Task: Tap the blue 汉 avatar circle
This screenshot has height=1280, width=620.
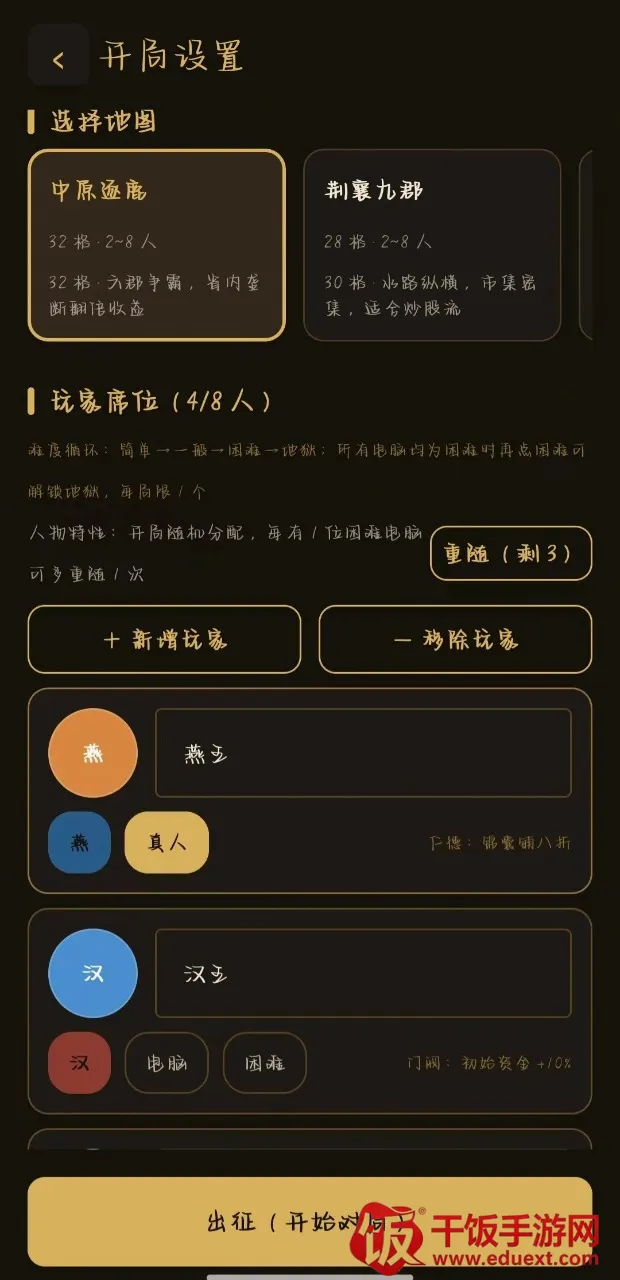Action: (93, 974)
